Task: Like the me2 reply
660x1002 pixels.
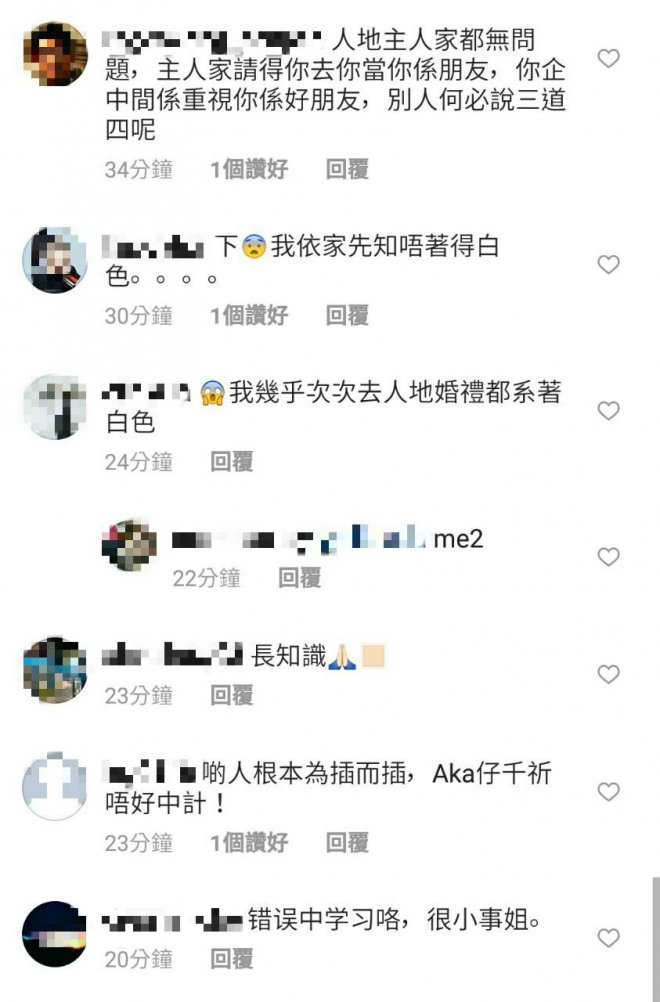Action: [608, 557]
